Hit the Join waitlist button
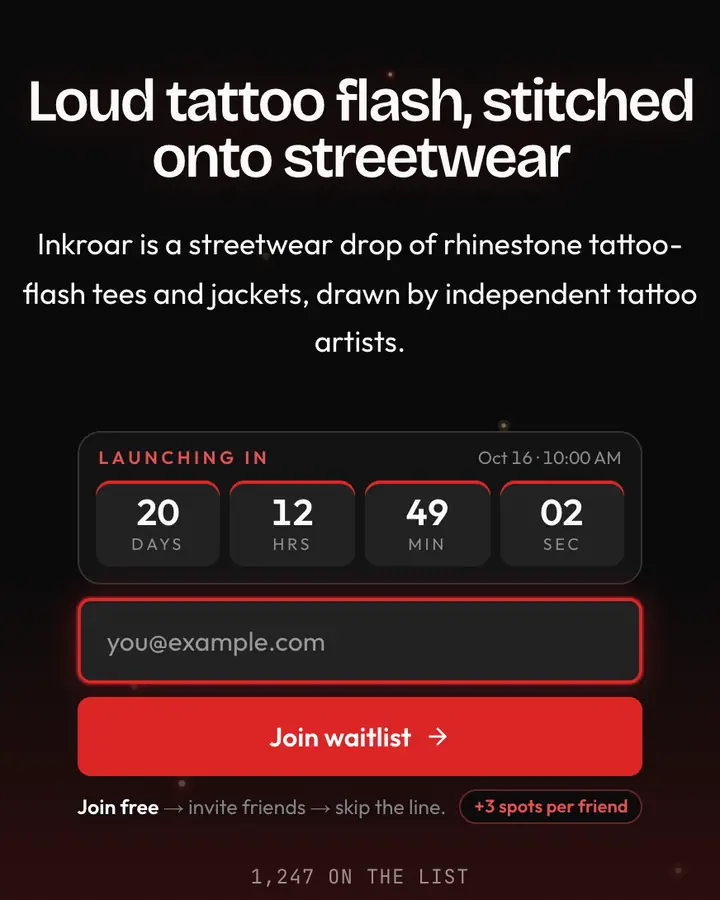 (360, 736)
